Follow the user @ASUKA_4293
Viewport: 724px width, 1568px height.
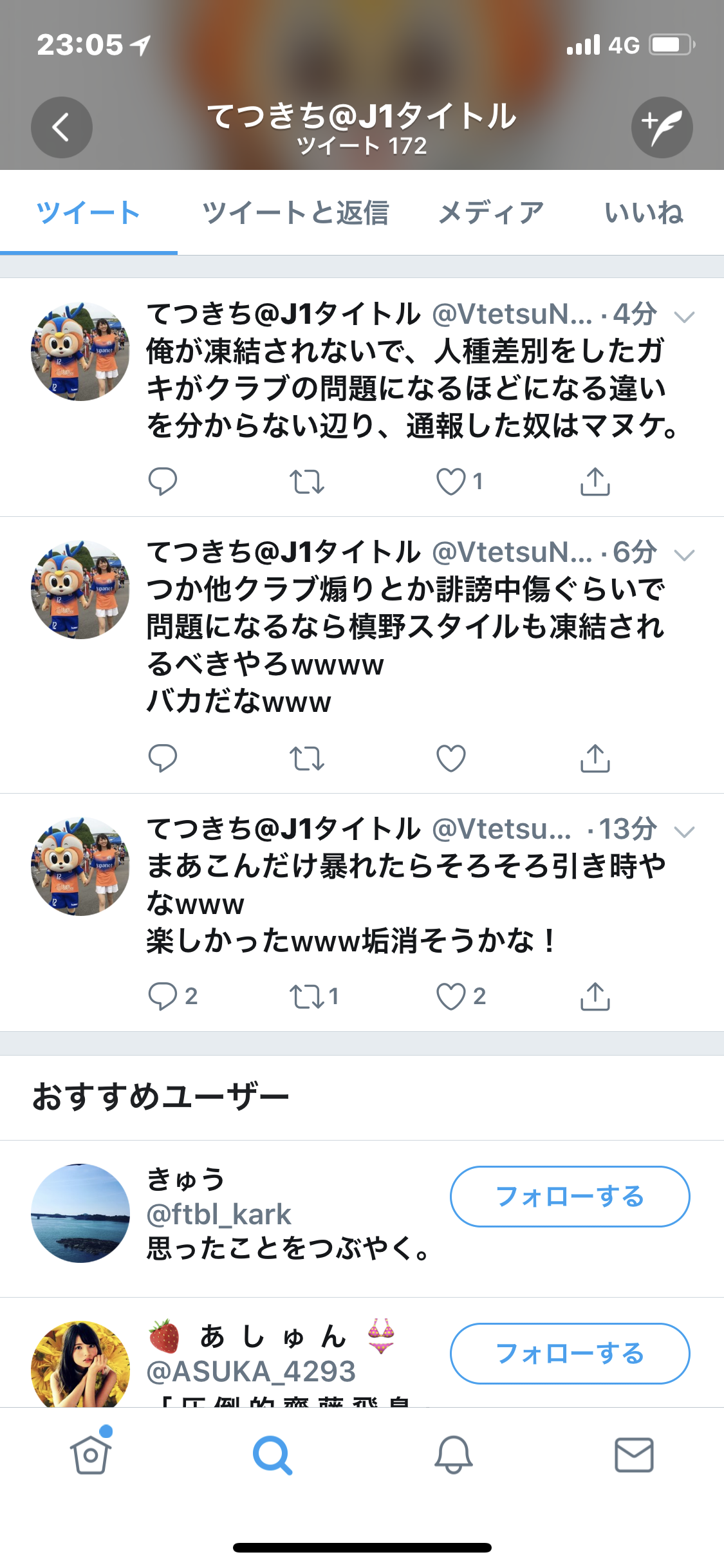pos(570,1353)
